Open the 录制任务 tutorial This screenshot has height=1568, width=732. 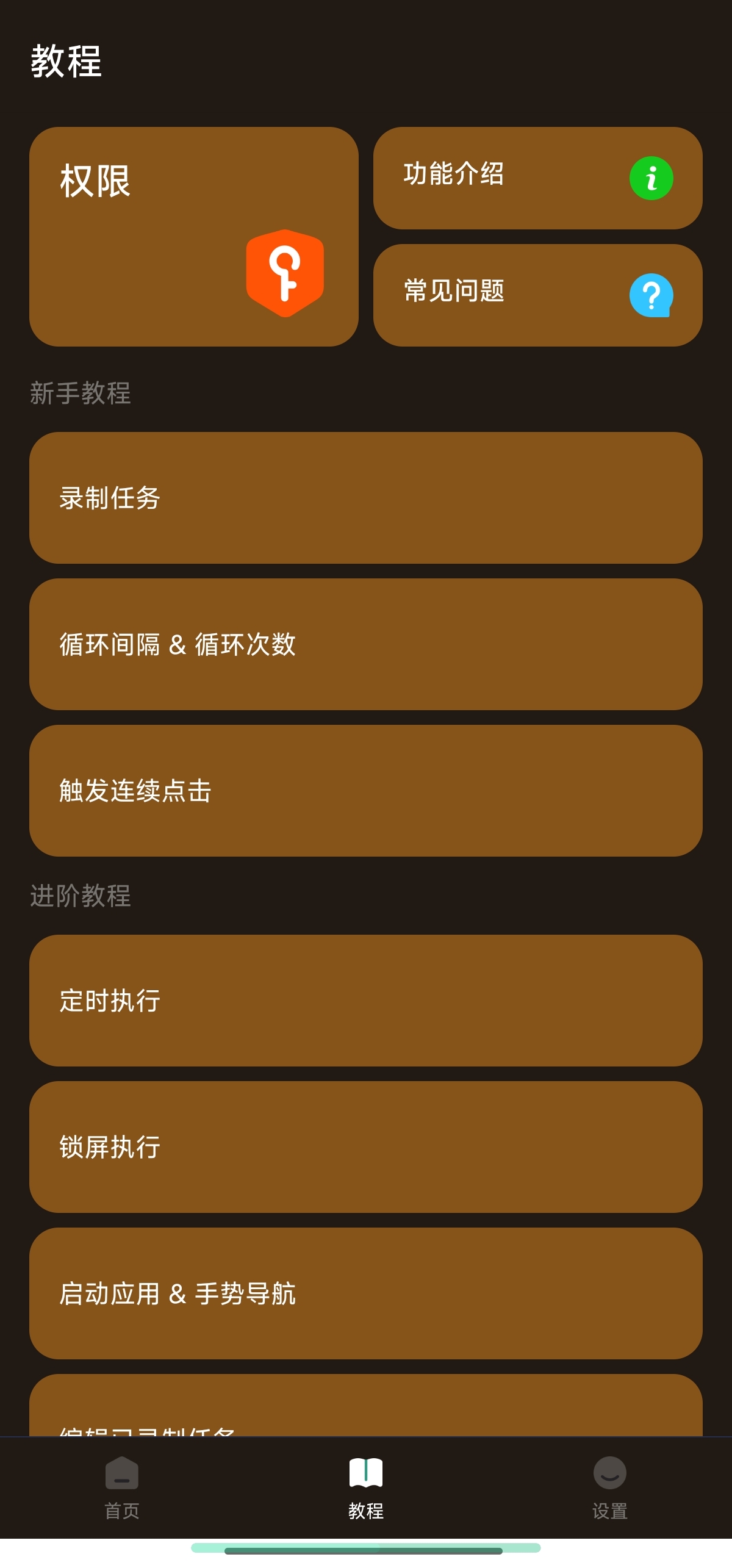(x=366, y=498)
